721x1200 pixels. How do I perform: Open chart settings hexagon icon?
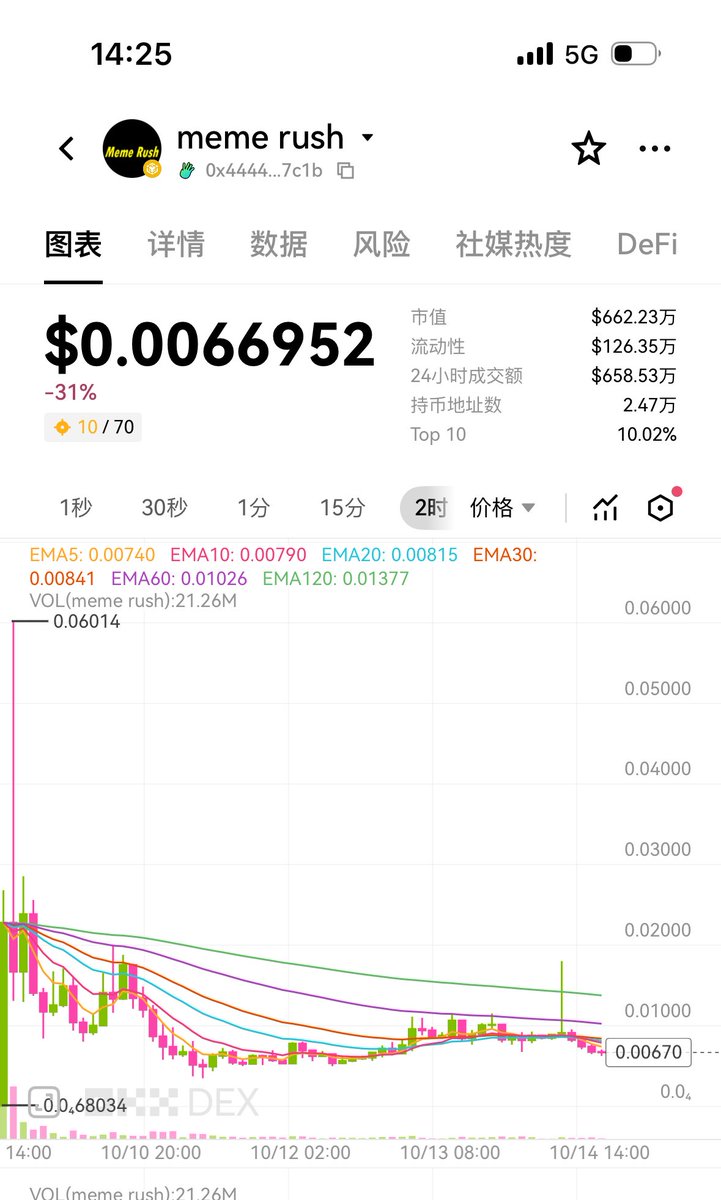660,508
